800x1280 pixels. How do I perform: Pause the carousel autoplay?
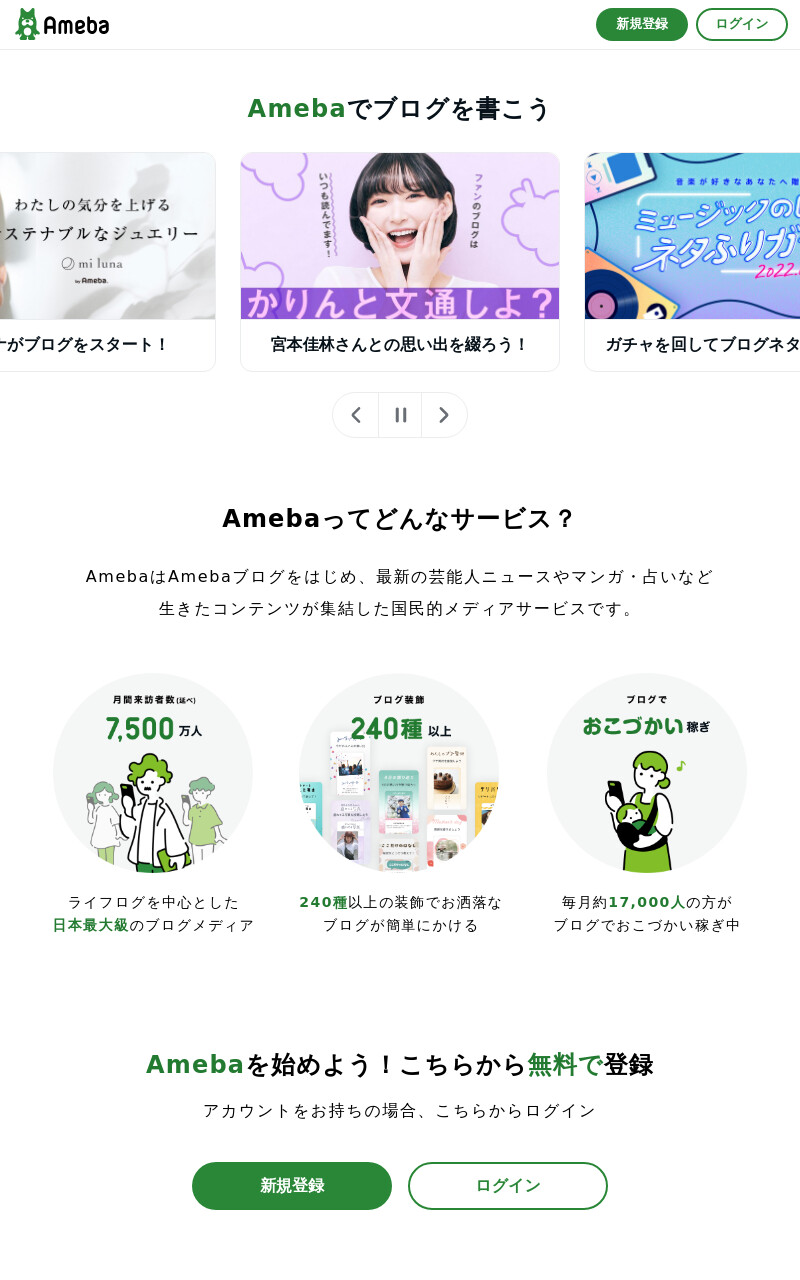click(400, 415)
